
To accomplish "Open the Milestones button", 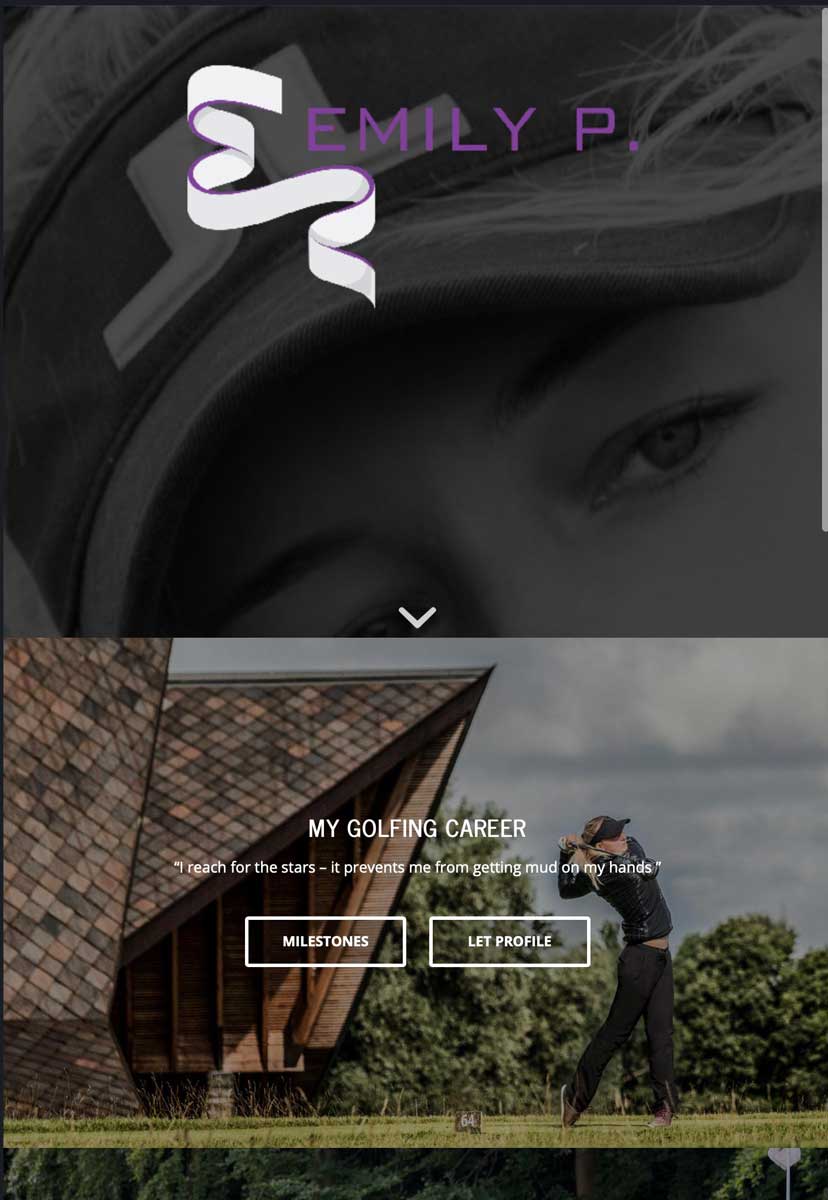I will (325, 941).
